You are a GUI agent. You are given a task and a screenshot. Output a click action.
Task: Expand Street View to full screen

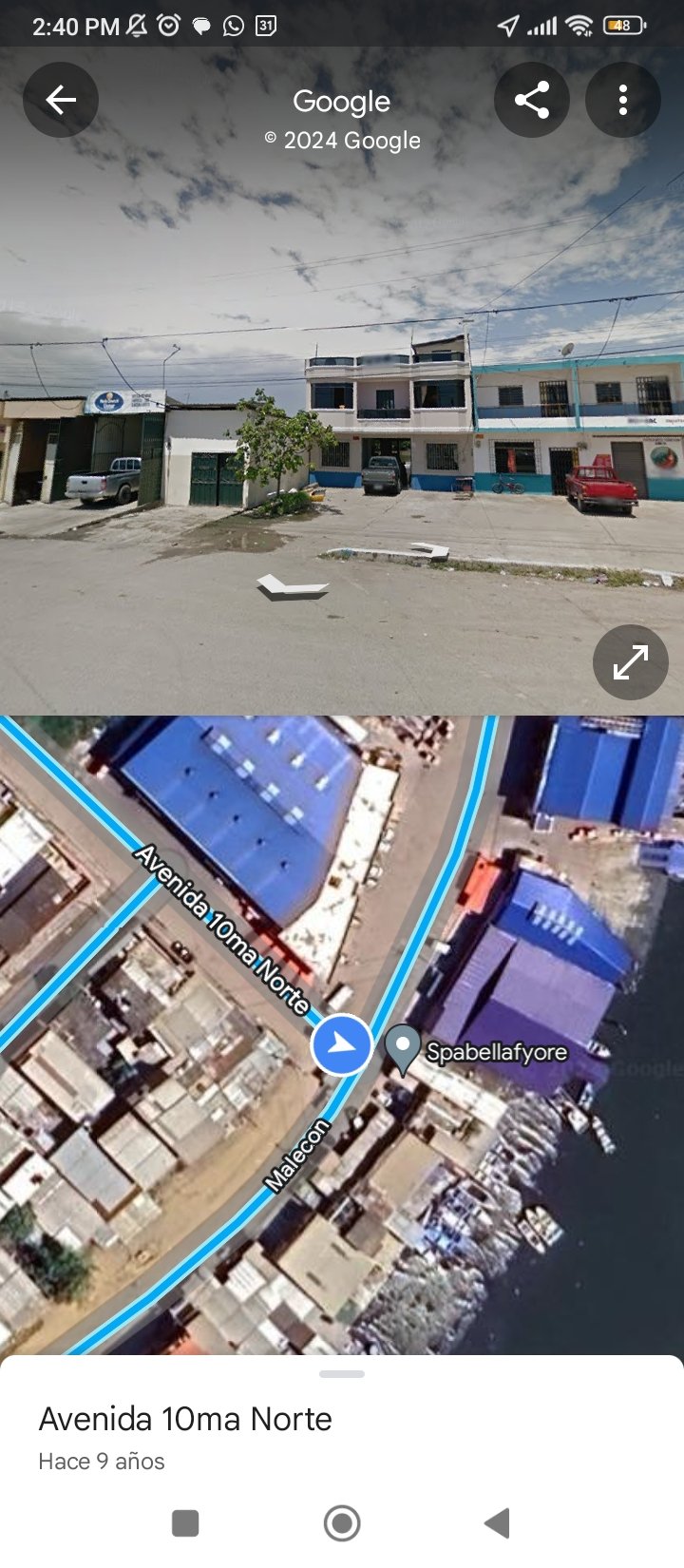[630, 662]
